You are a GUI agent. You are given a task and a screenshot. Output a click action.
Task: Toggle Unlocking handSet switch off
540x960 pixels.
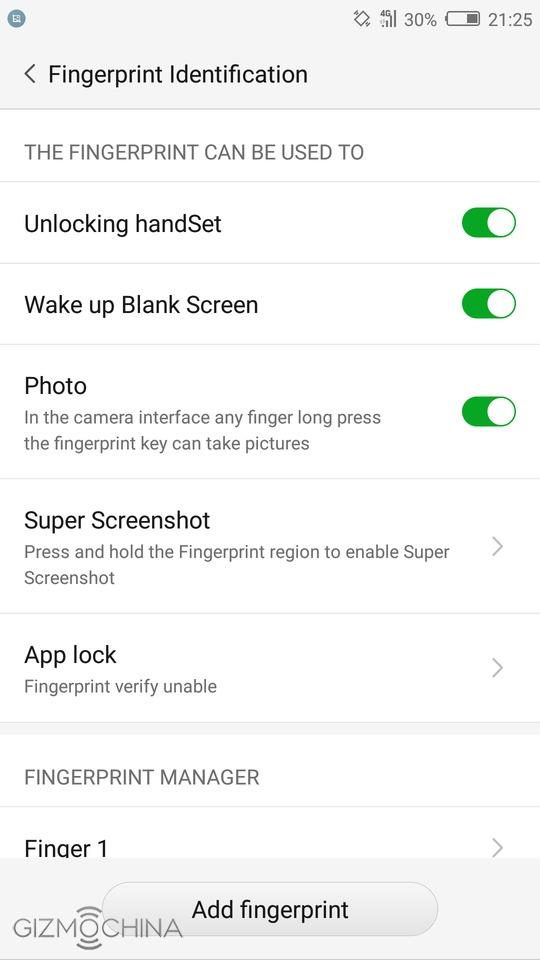[489, 223]
